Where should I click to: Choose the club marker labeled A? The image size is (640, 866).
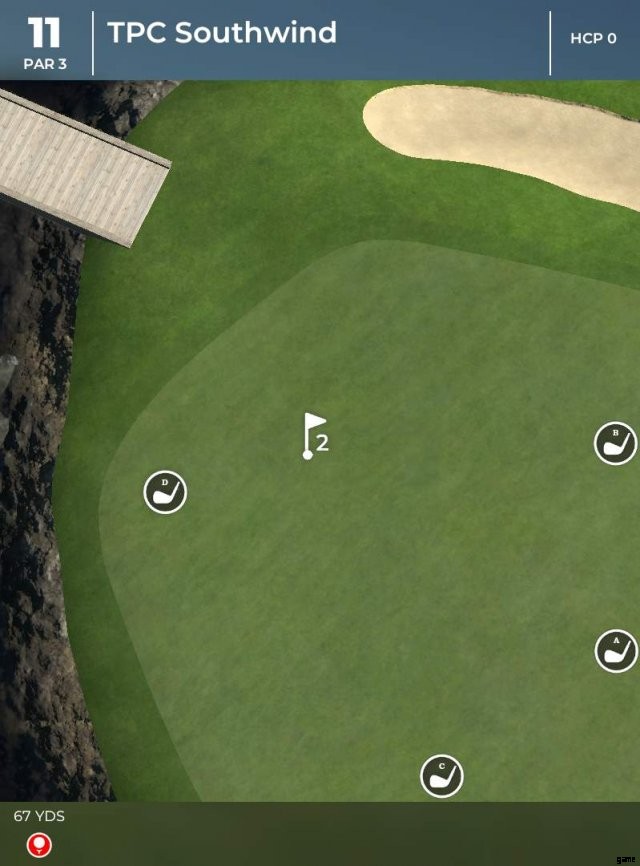coord(615,650)
